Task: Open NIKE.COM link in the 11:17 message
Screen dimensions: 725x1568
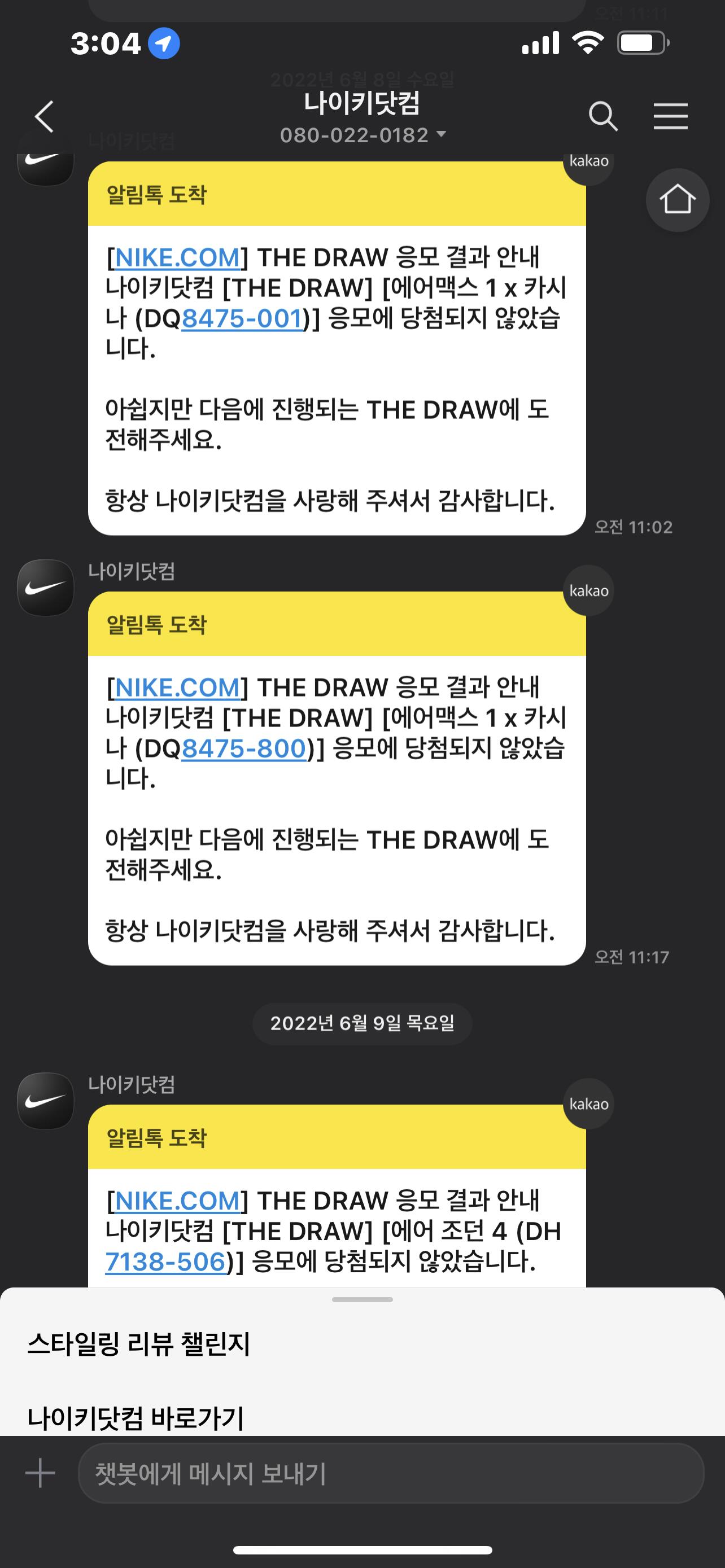Action: click(177, 688)
